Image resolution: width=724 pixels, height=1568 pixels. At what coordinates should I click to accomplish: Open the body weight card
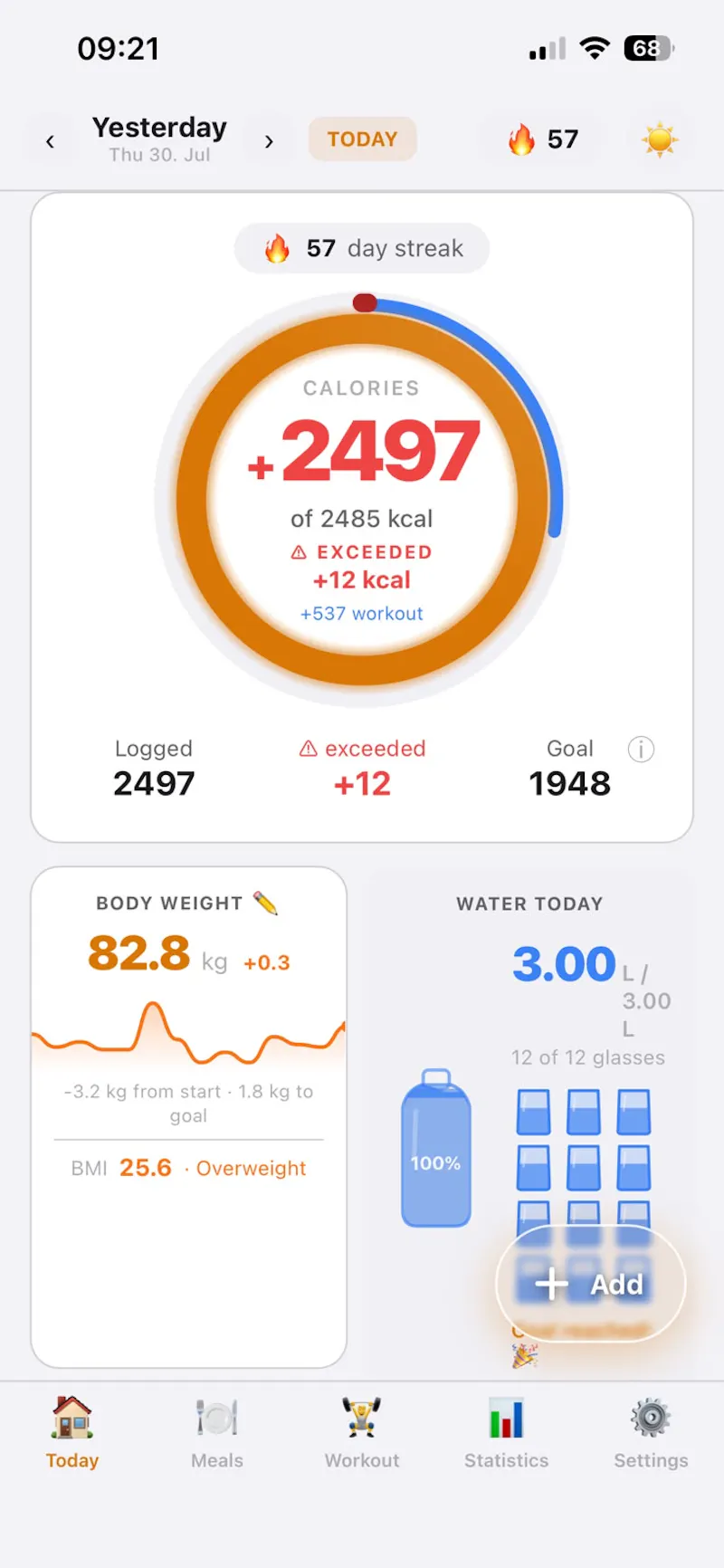coord(189,1117)
